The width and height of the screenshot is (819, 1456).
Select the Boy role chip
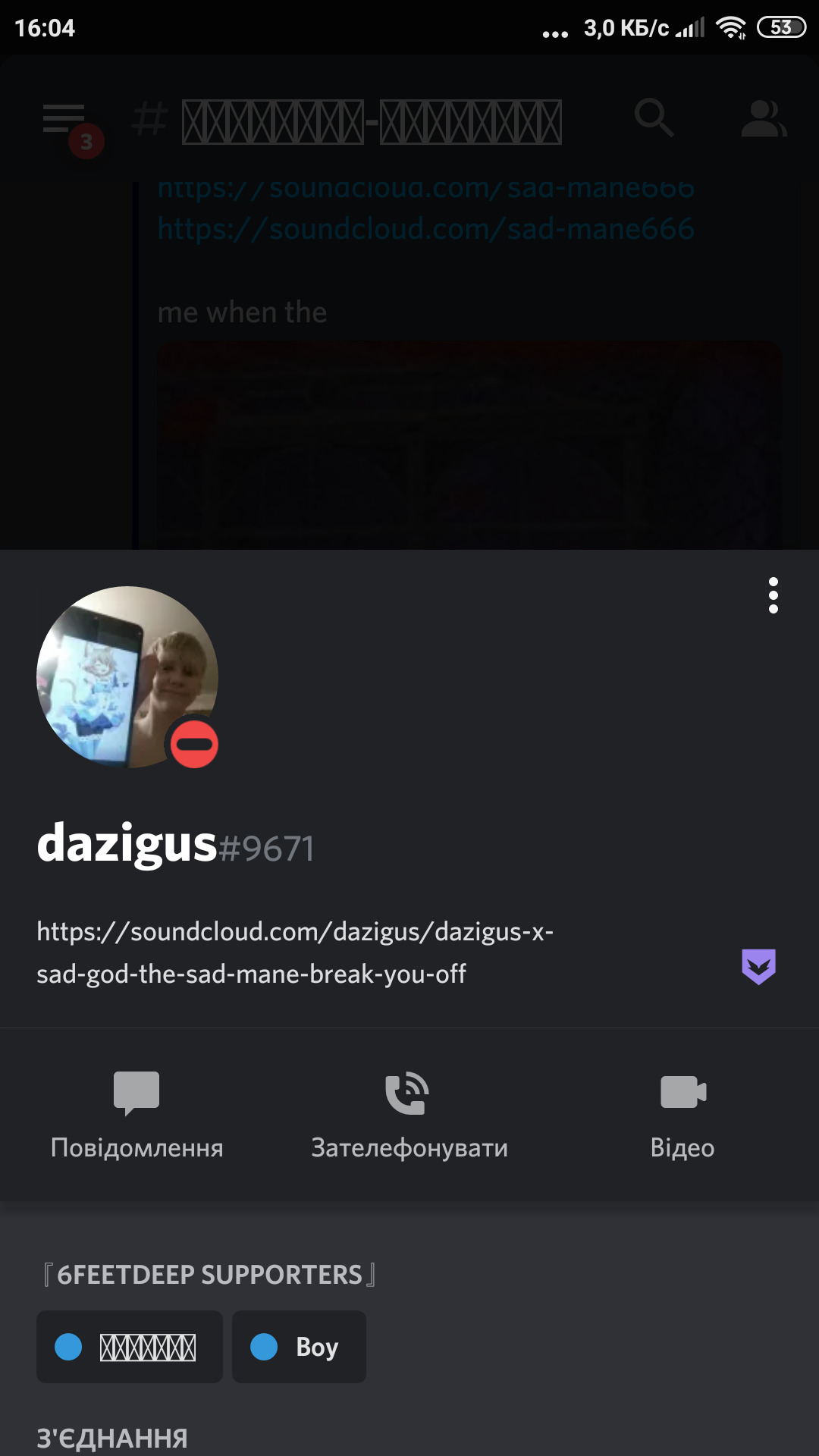(299, 1347)
